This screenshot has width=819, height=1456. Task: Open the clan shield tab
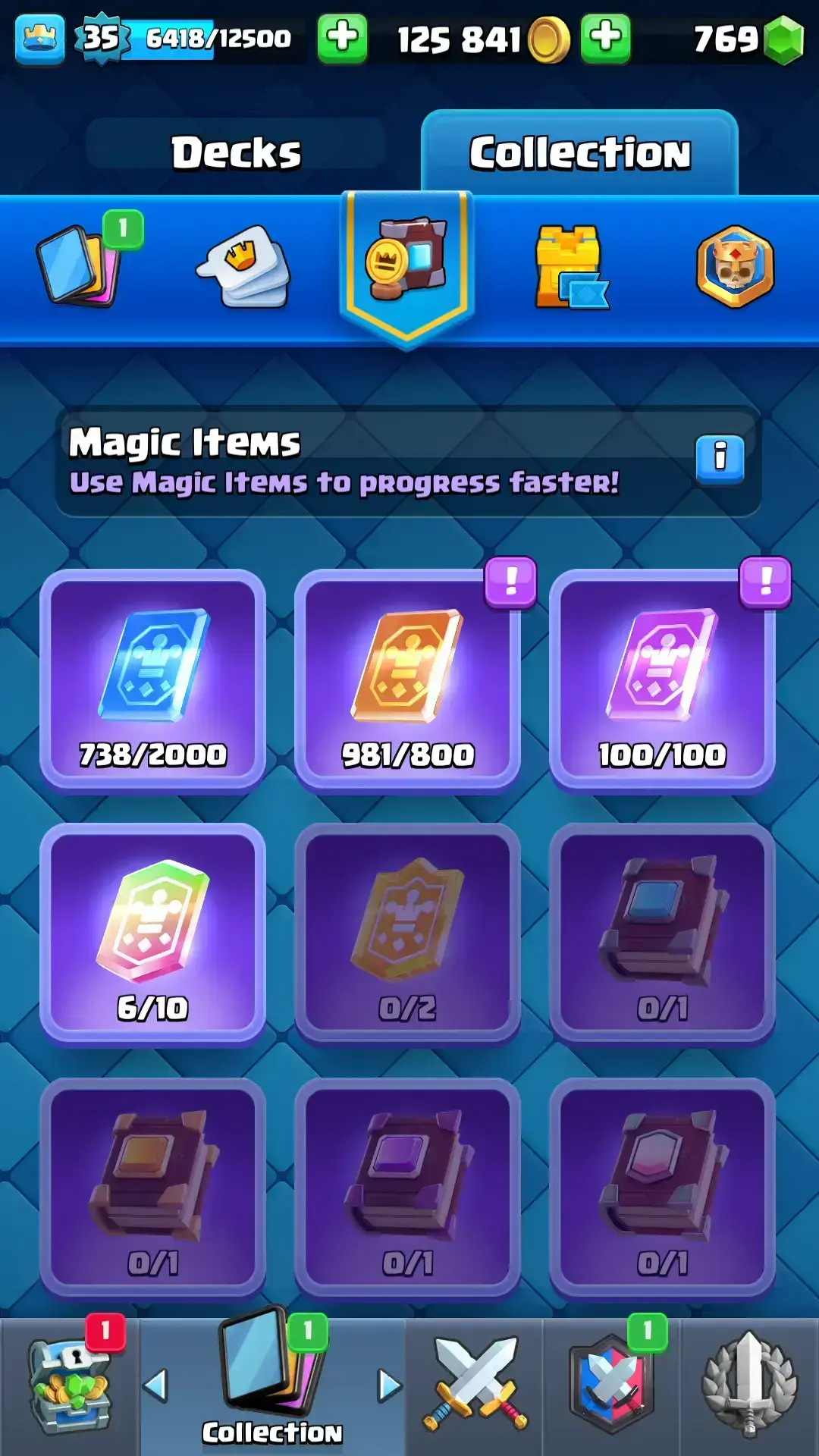pos(611,1386)
